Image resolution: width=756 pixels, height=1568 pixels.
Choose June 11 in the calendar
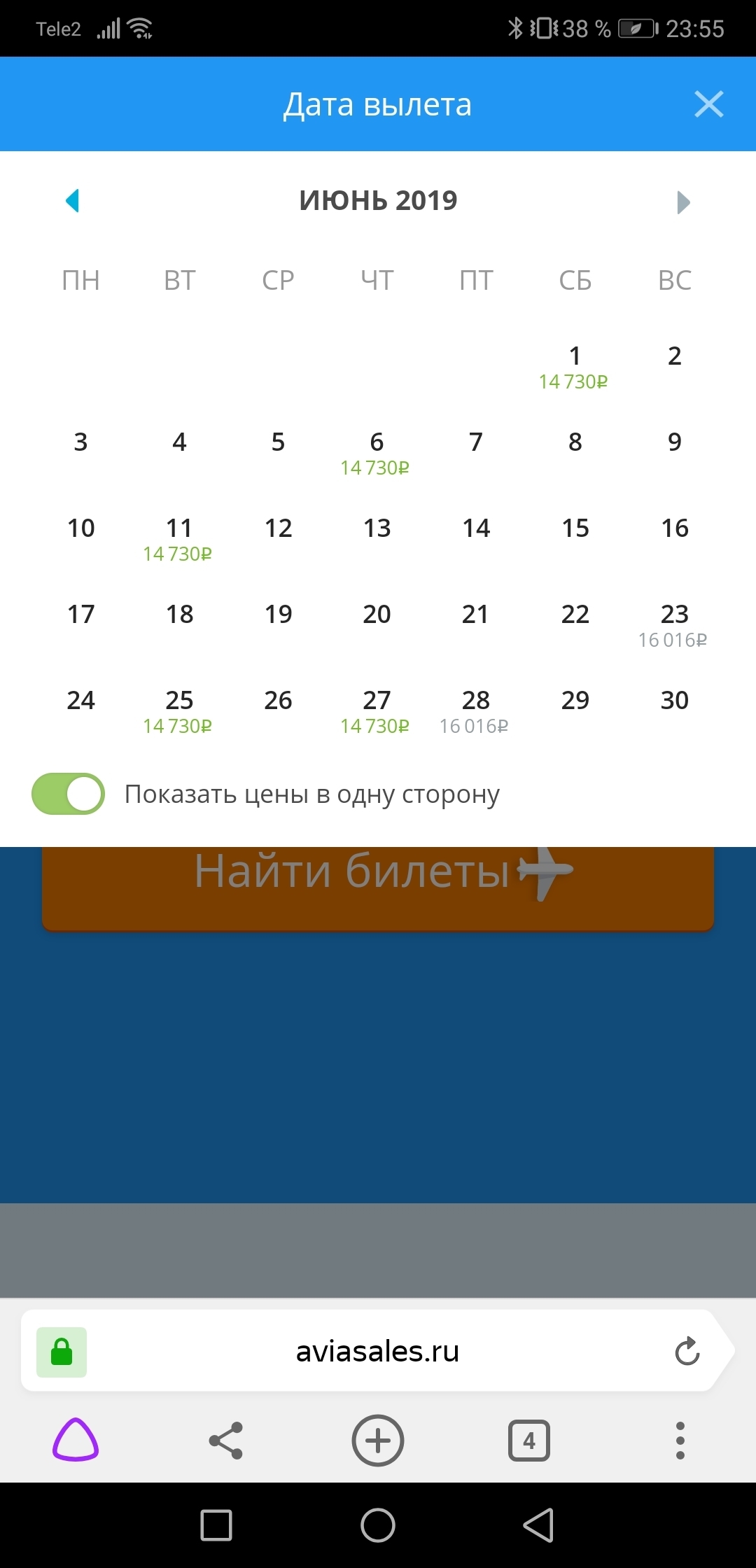tap(179, 539)
